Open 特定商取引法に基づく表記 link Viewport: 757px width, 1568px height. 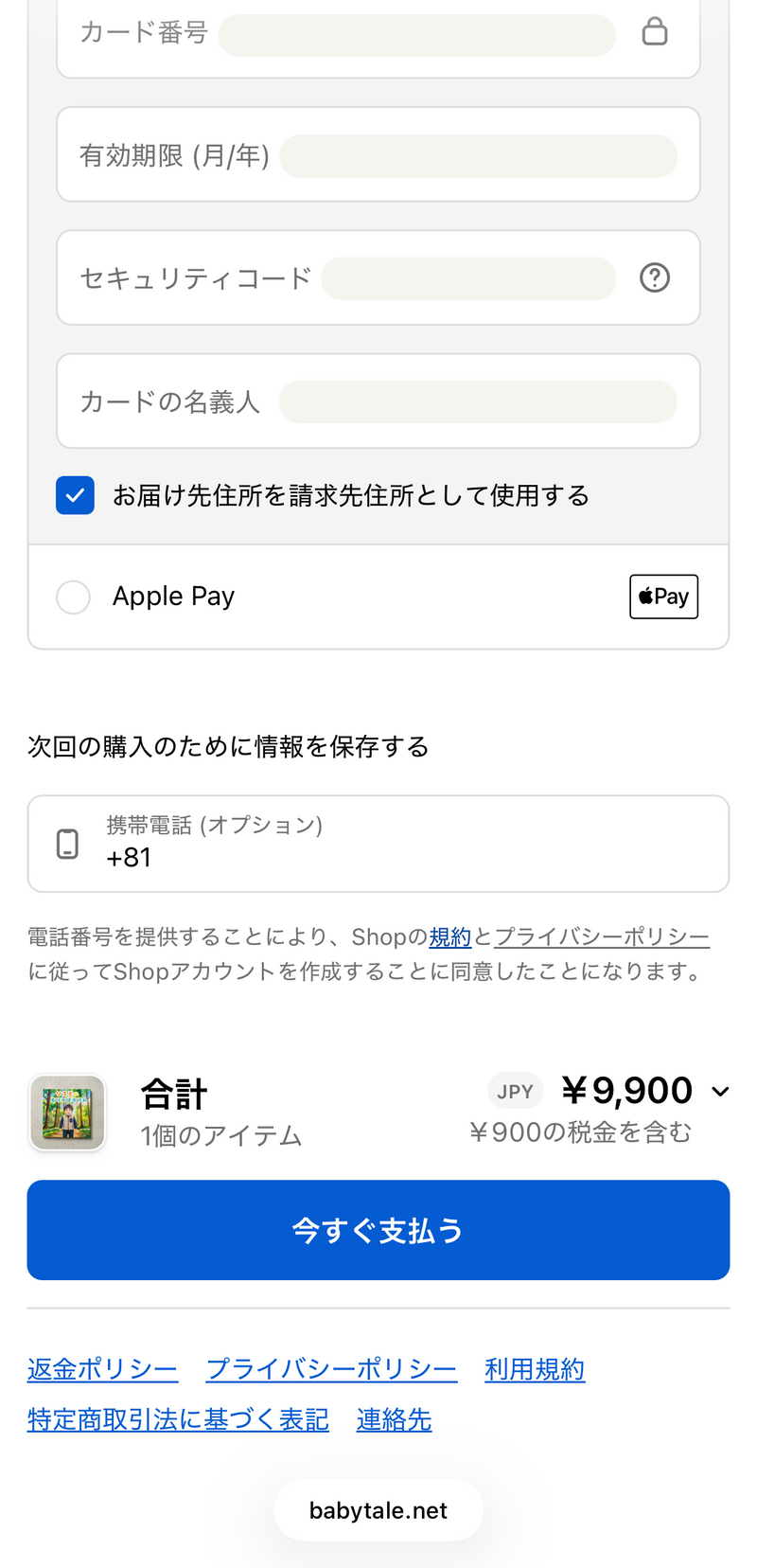coord(178,1419)
